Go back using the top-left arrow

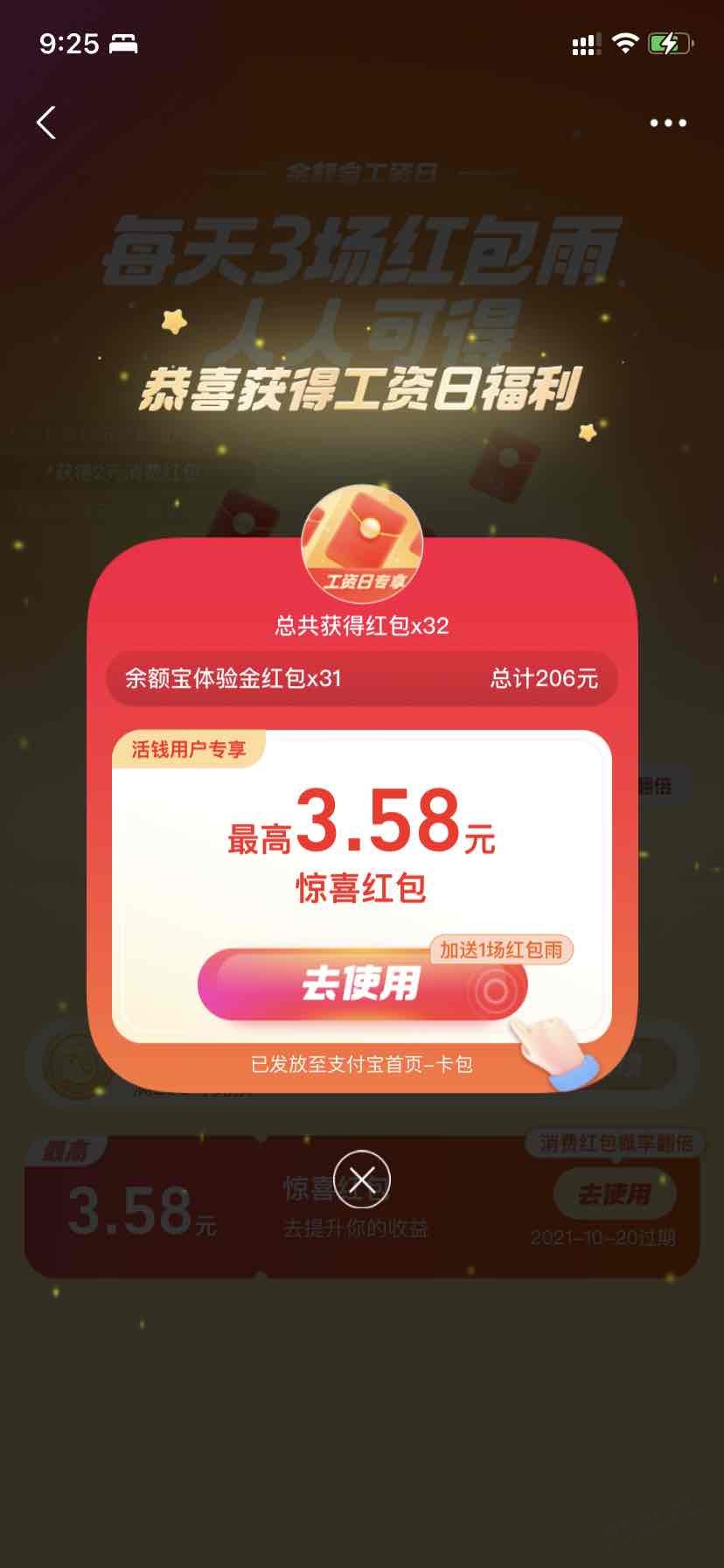point(46,122)
